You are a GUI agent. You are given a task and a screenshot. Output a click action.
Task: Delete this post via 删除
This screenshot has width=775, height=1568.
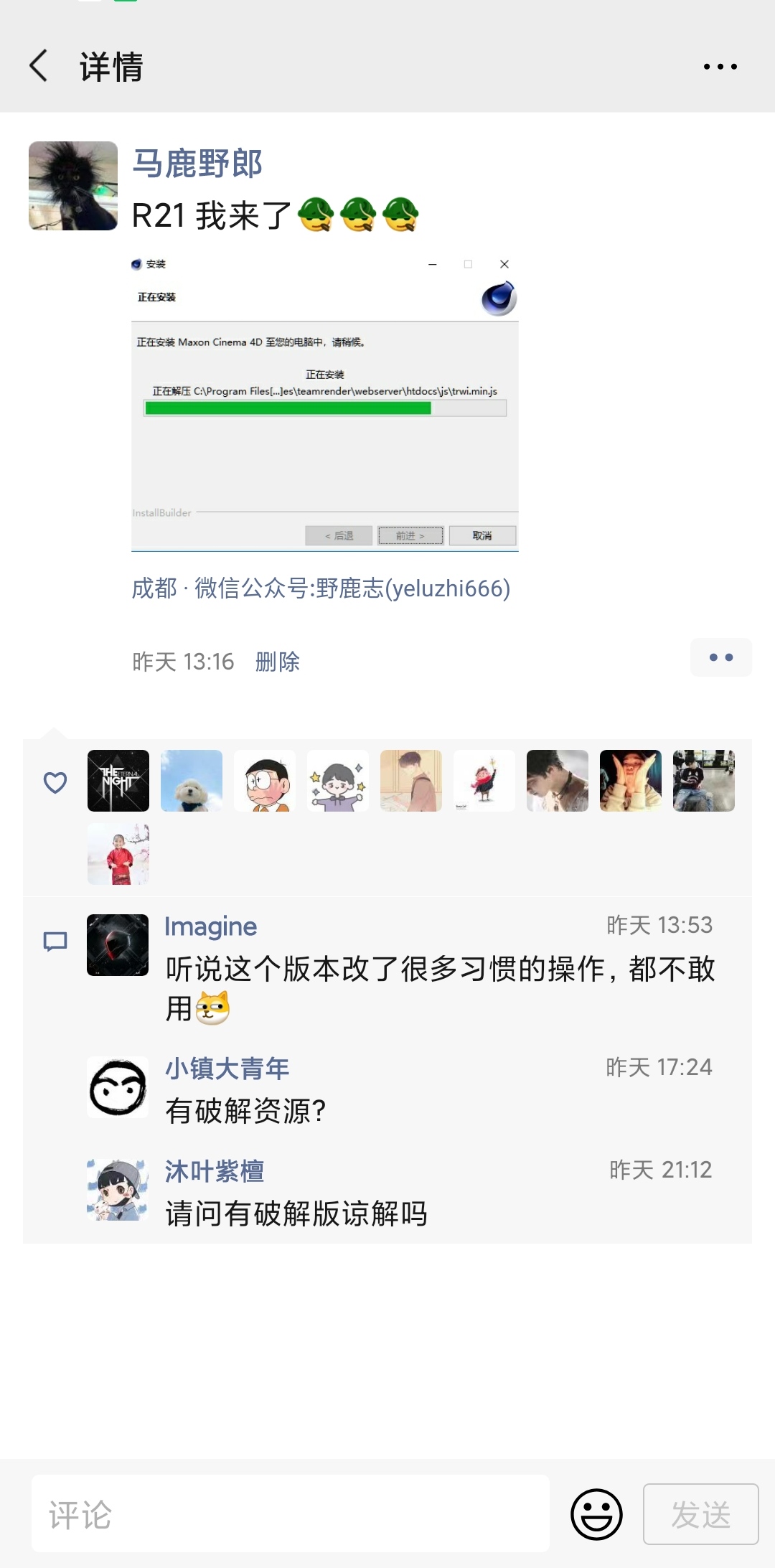tap(278, 661)
